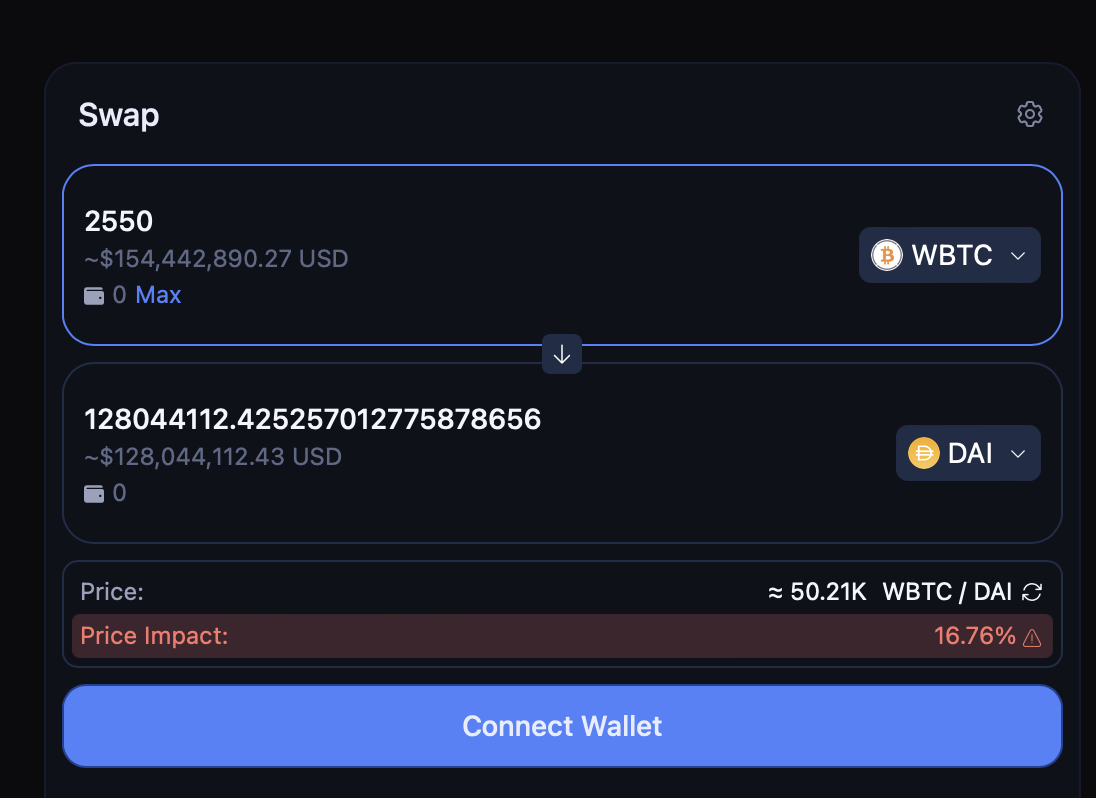Connect Wallet to start swapping

(562, 726)
